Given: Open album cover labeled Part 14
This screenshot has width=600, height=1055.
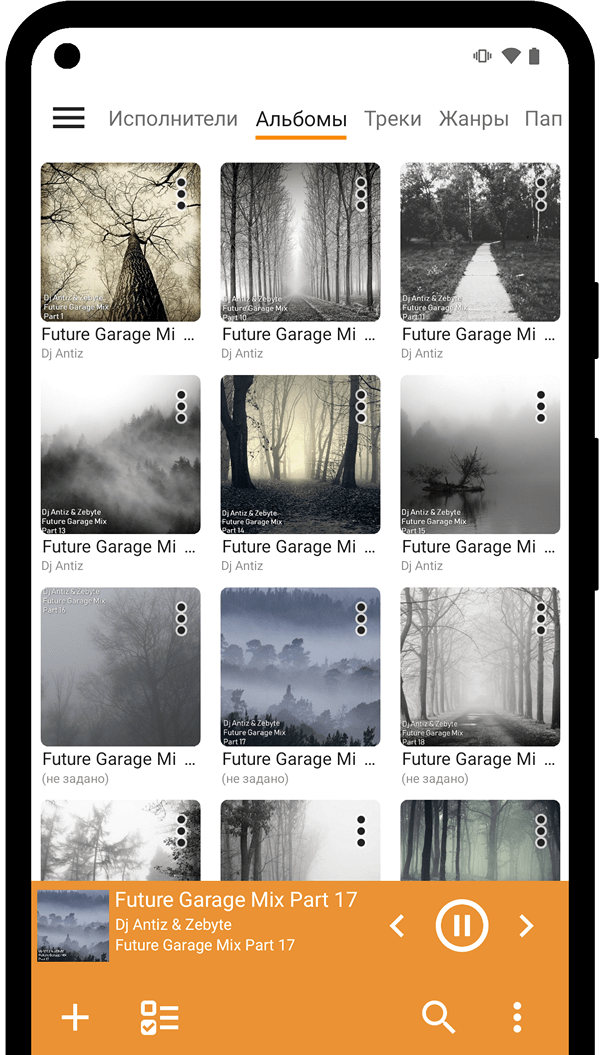Looking at the screenshot, I should coord(300,454).
